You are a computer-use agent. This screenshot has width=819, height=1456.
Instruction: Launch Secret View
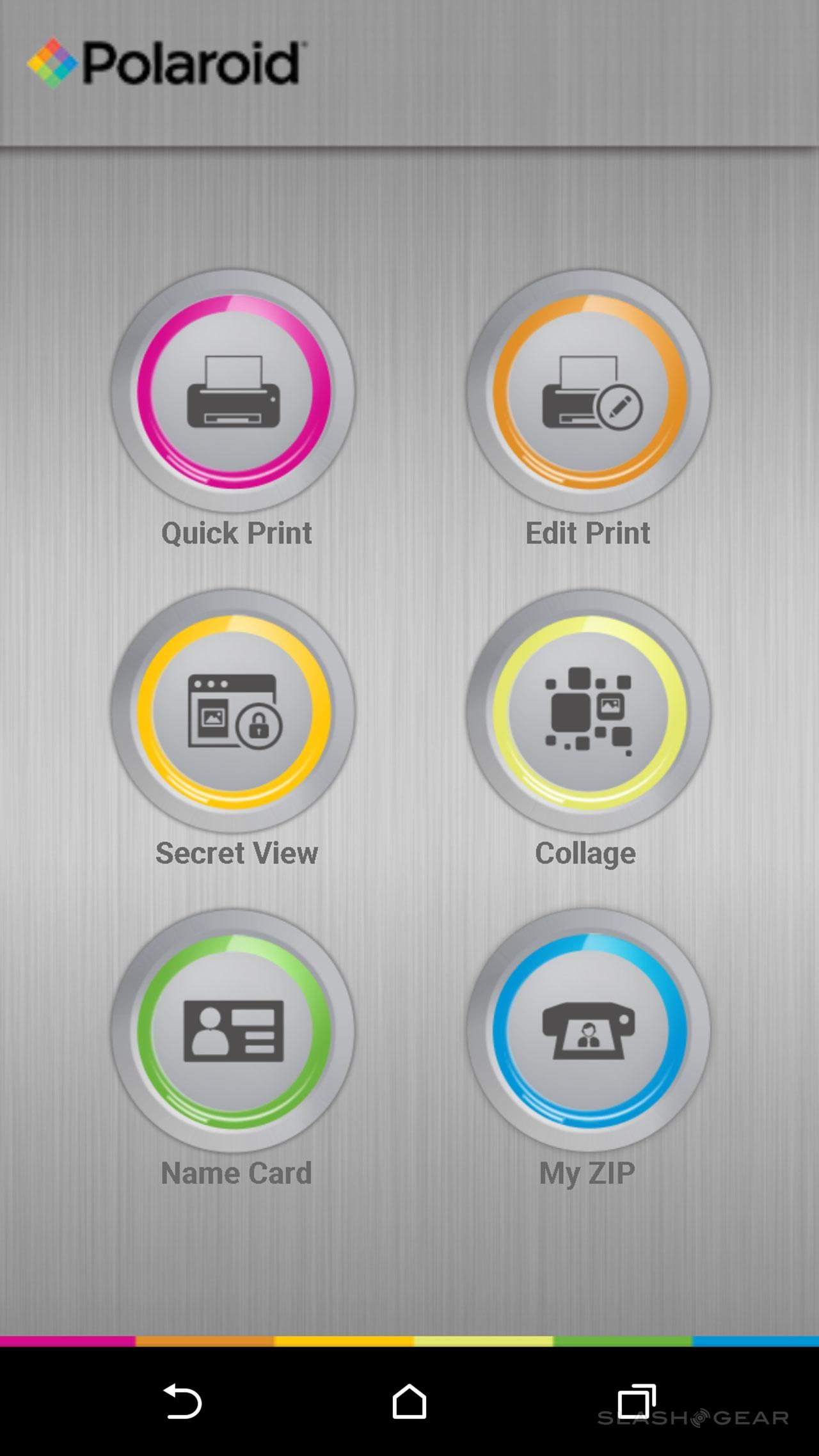coord(234,711)
